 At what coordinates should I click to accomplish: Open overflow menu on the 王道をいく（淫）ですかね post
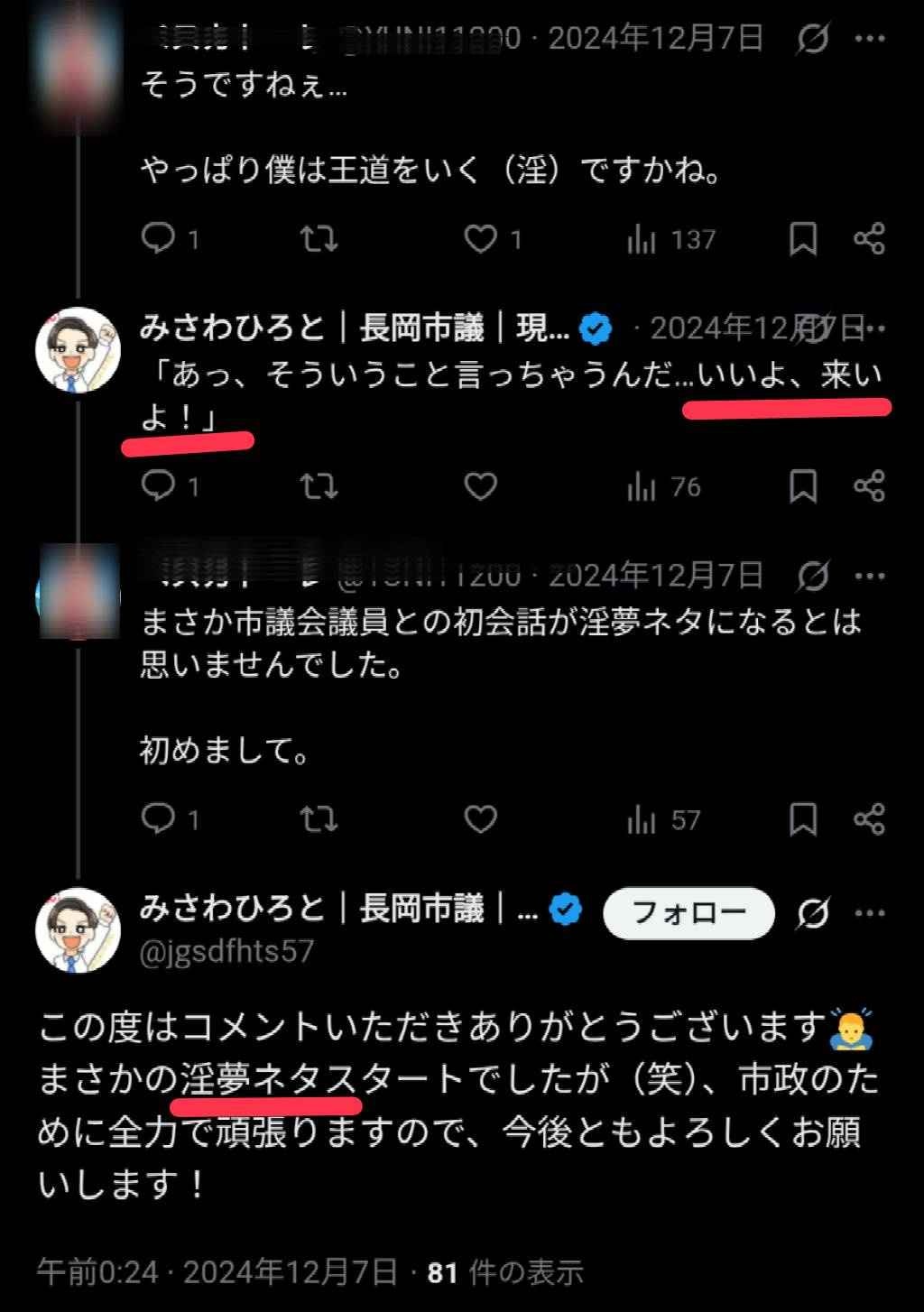click(869, 38)
